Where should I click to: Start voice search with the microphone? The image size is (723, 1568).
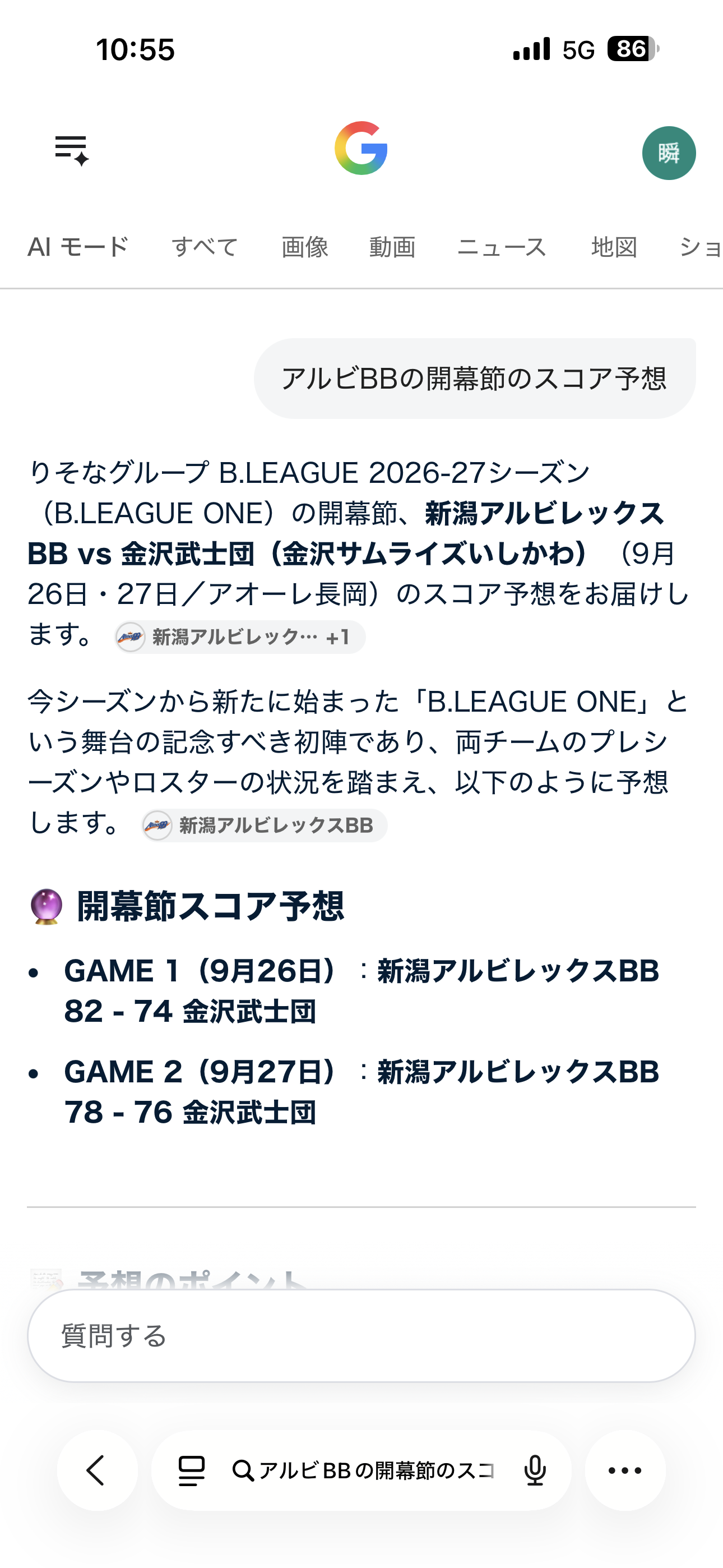point(535,1470)
